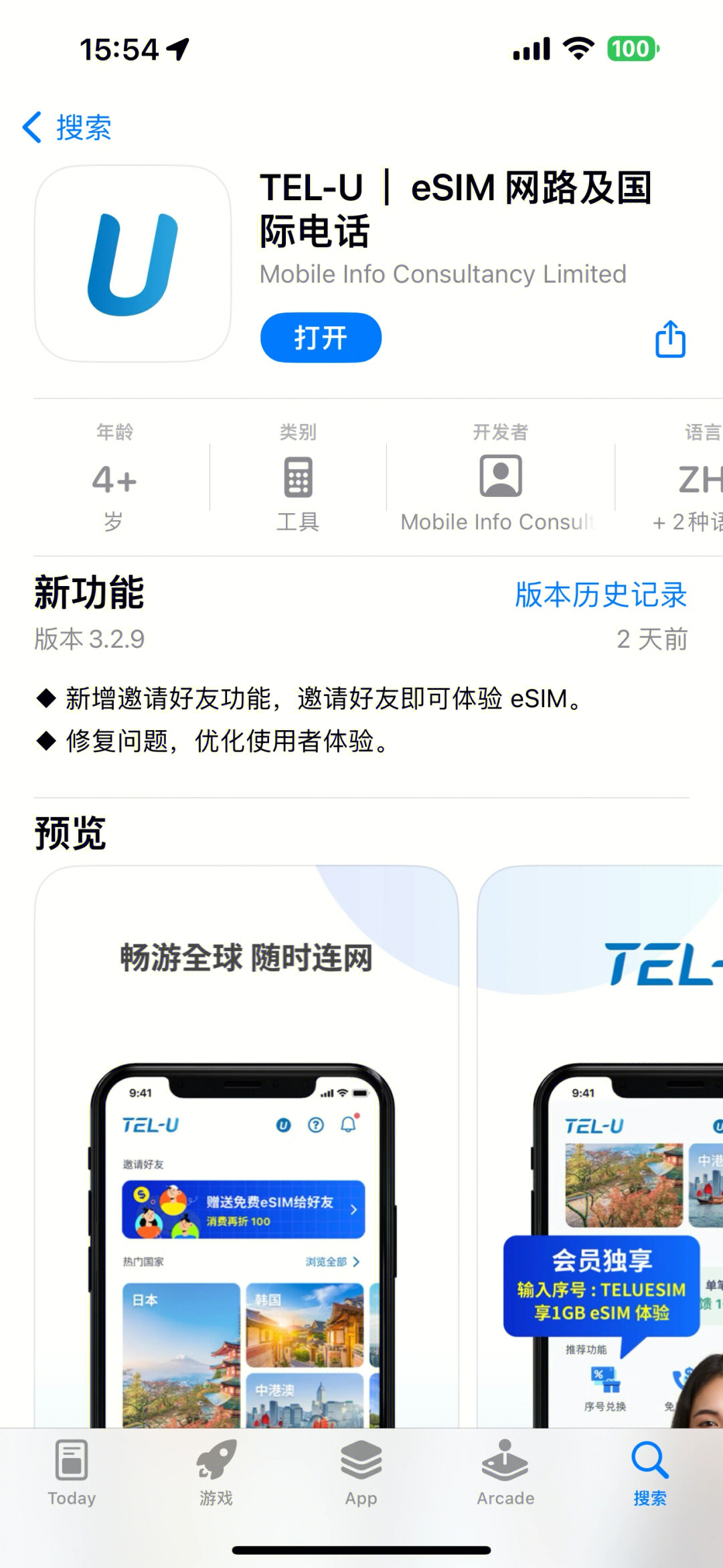
Task: Switch to the Today tab
Action: pyautogui.click(x=72, y=1472)
